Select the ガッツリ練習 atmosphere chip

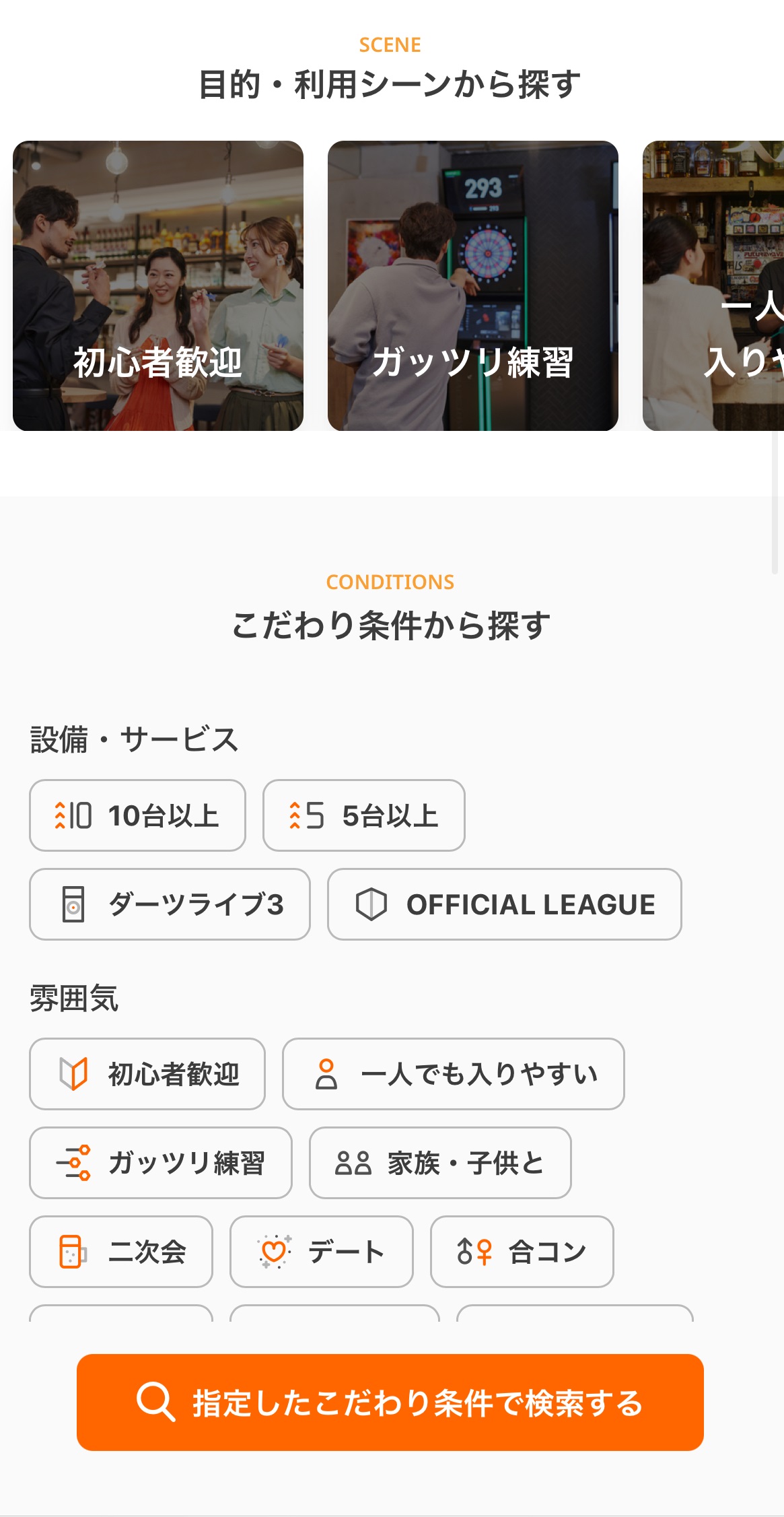point(161,1163)
